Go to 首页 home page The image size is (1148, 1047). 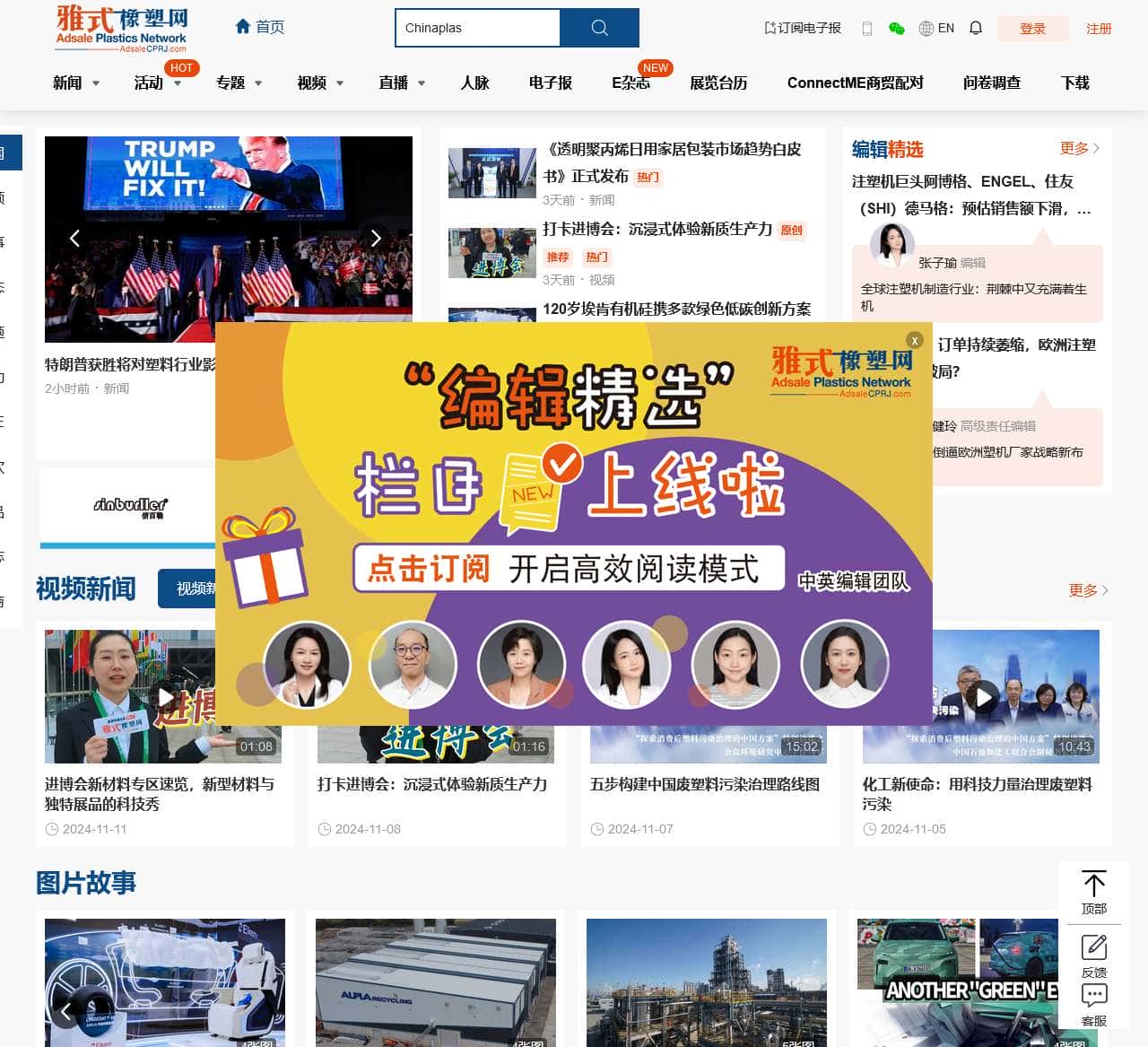259,27
